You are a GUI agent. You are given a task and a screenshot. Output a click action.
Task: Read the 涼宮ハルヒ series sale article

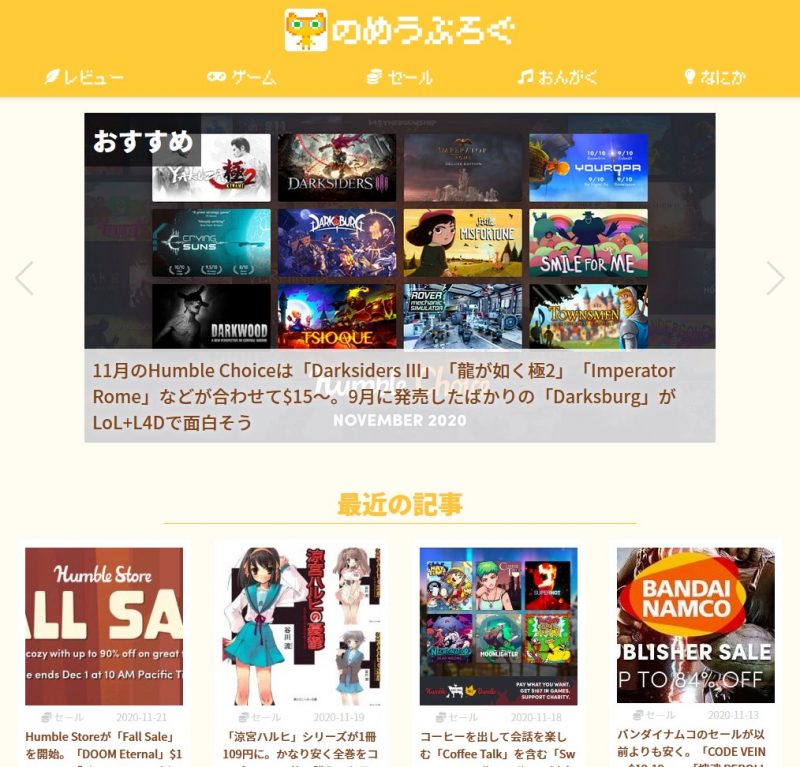(301, 626)
